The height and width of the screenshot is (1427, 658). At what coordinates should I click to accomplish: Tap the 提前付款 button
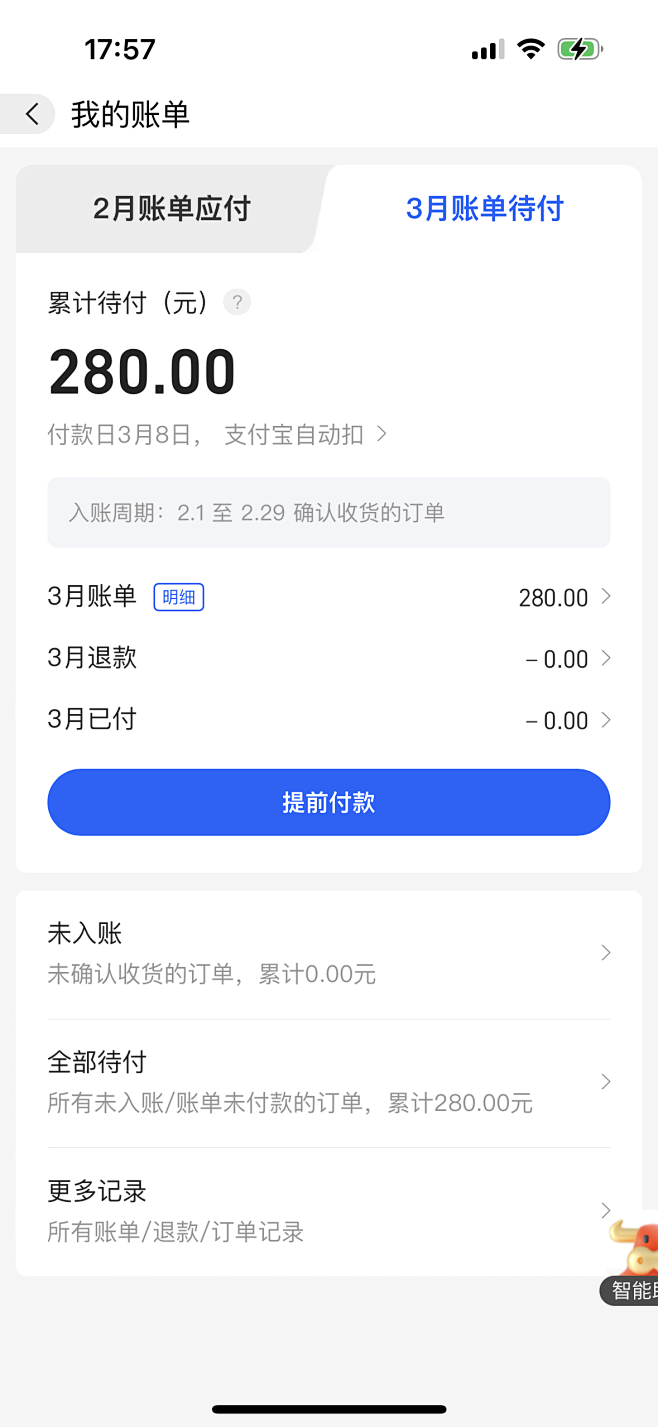tap(328, 802)
